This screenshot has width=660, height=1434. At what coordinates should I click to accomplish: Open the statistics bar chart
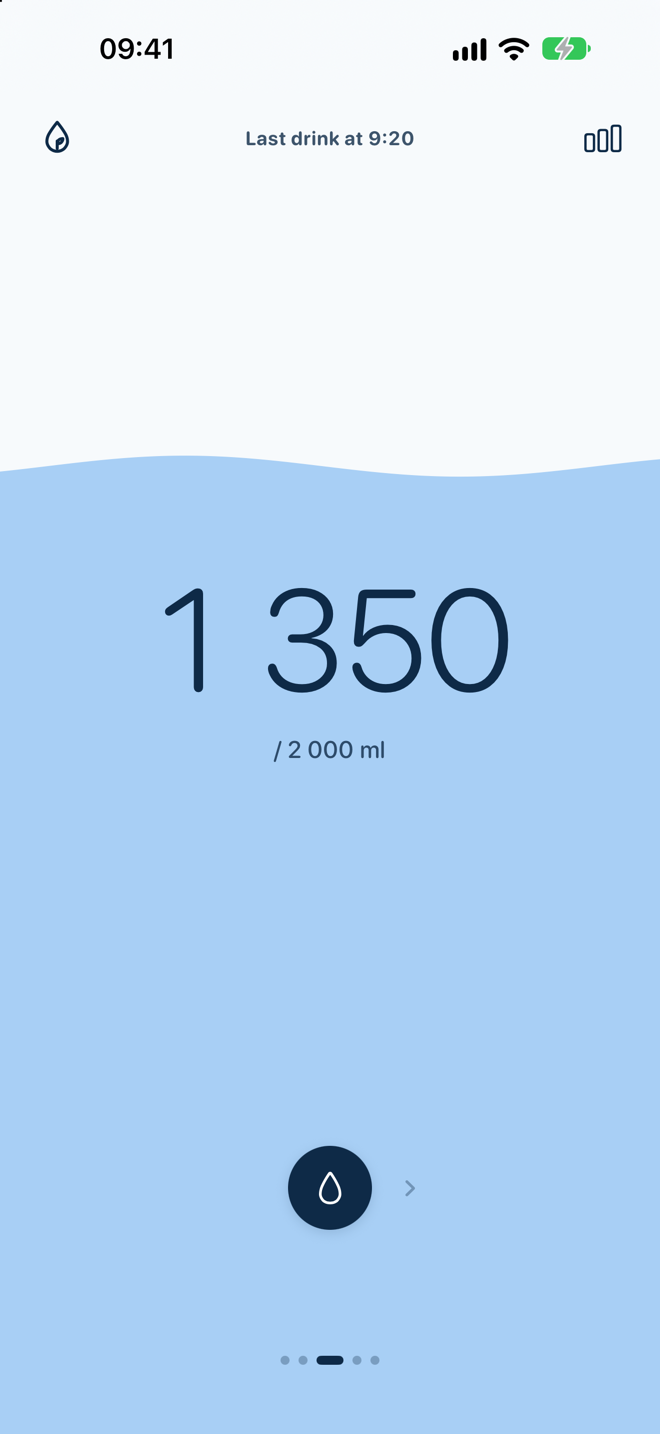[x=603, y=139]
